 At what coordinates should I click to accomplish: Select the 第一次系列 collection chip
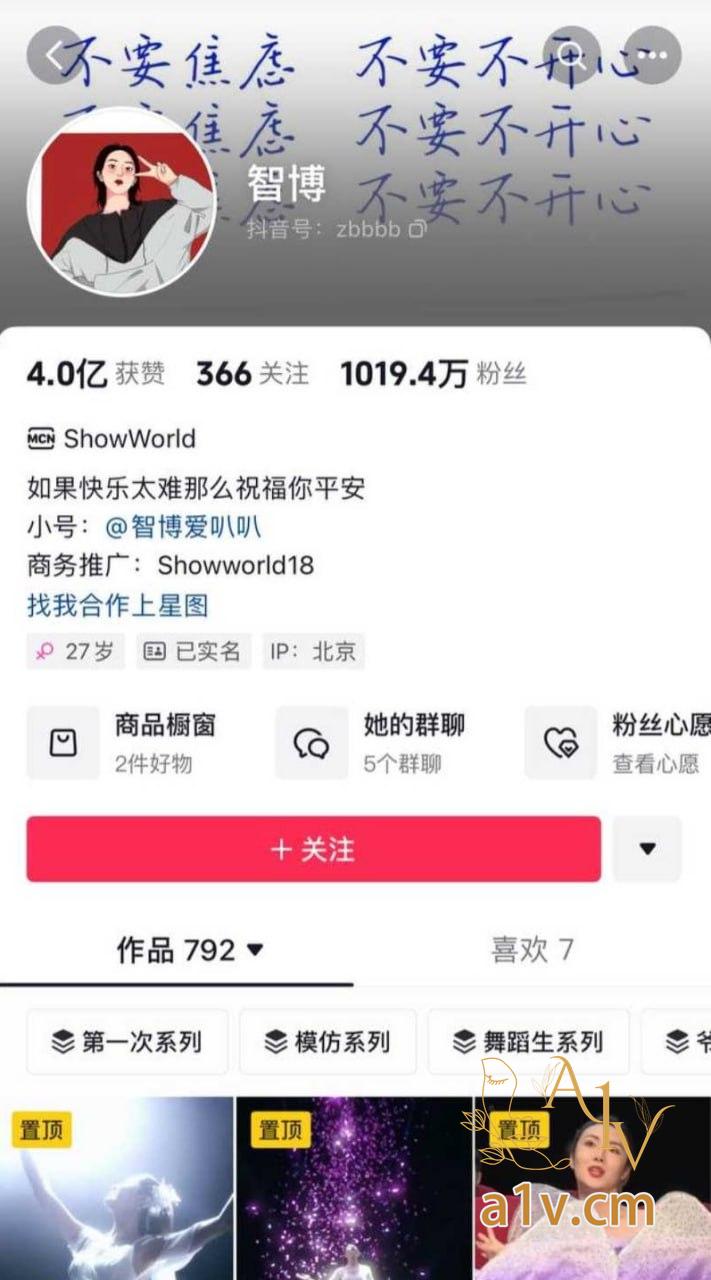click(127, 1042)
